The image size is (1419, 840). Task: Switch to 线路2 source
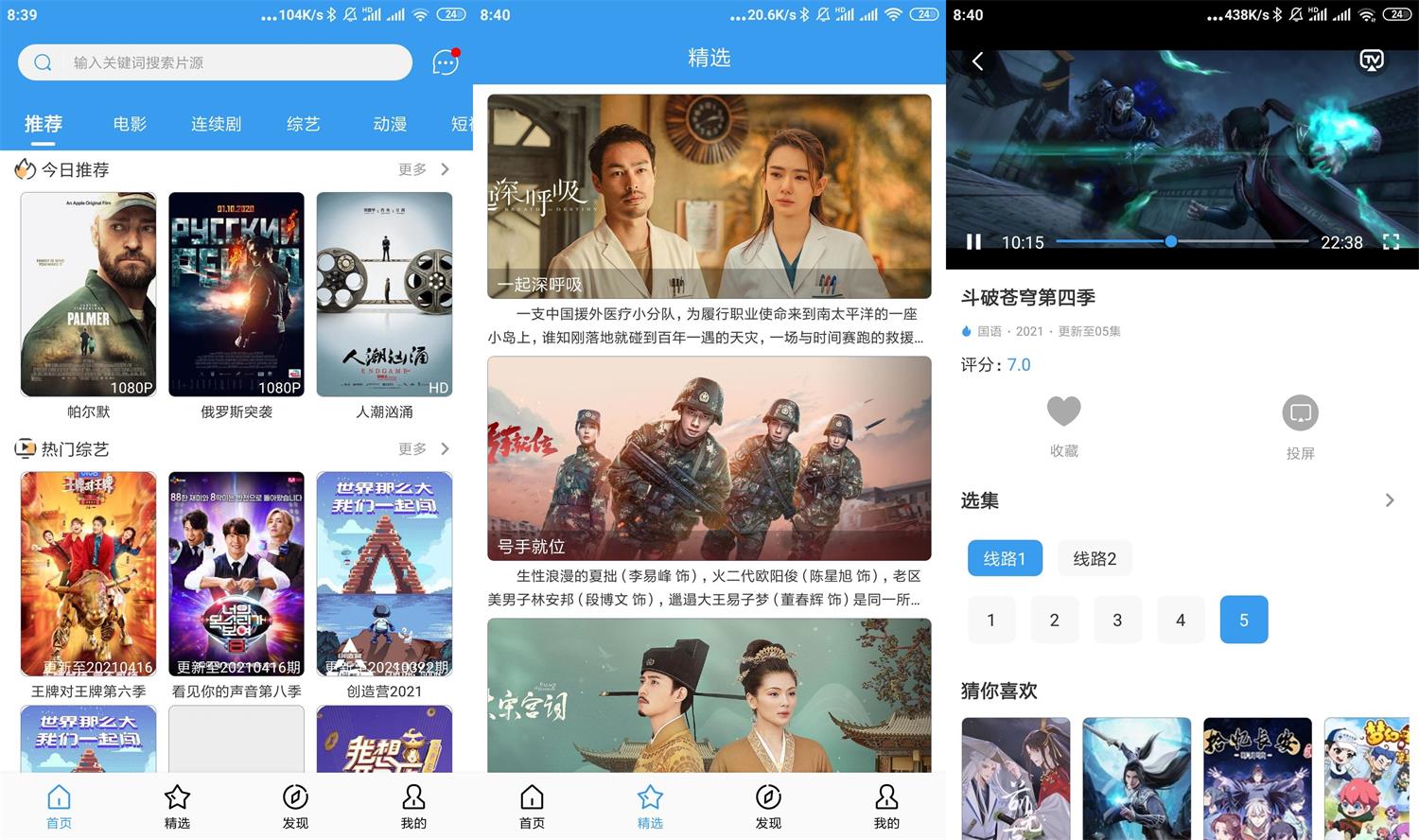(1095, 559)
